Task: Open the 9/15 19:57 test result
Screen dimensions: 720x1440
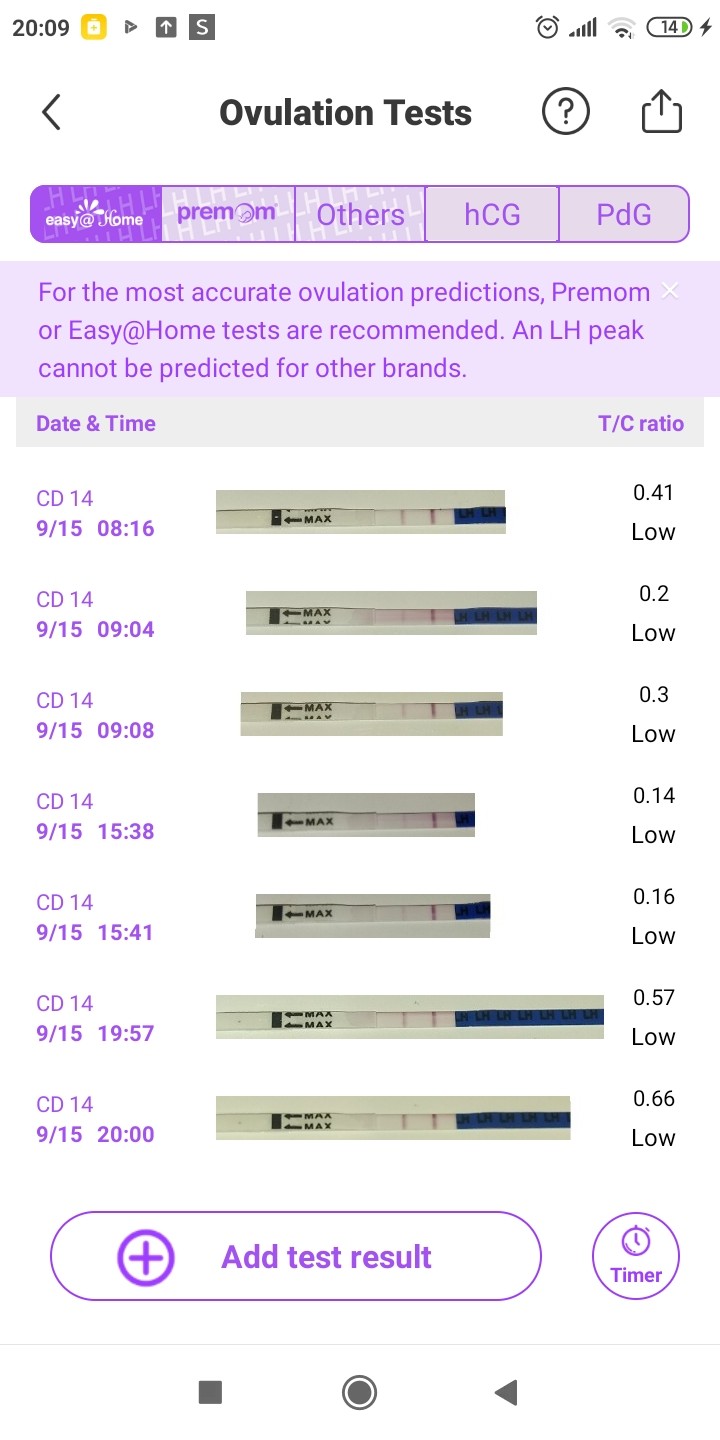Action: point(360,1018)
